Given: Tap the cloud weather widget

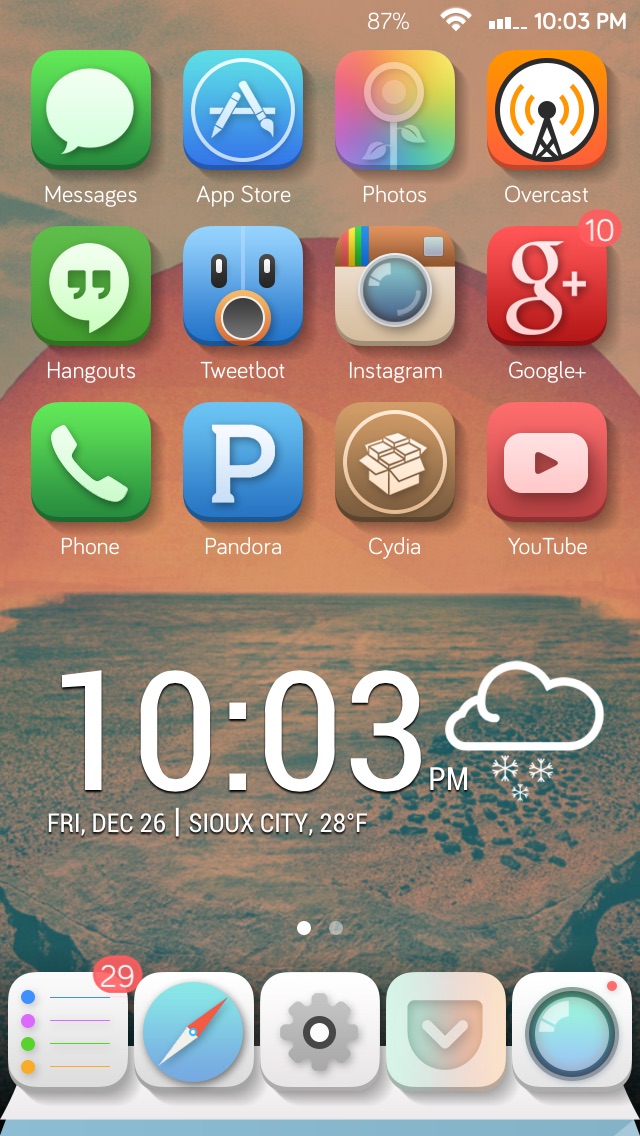Looking at the screenshot, I should 524,730.
